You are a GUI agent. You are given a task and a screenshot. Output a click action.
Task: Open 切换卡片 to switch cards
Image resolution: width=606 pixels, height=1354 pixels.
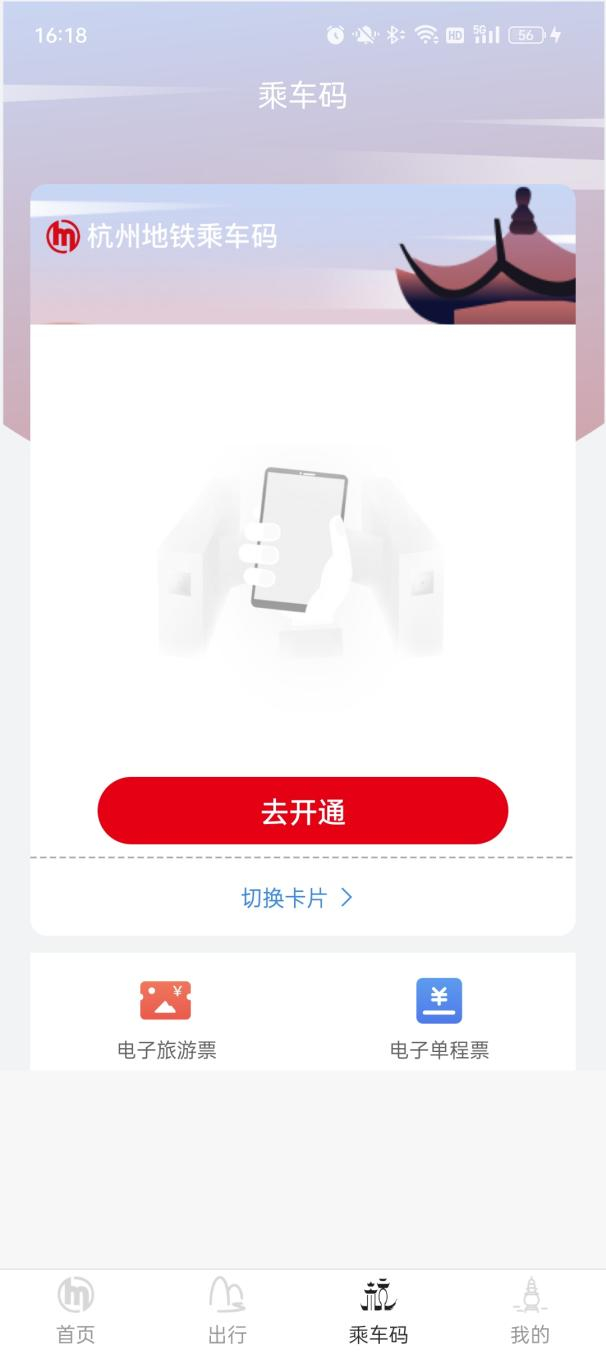pos(298,898)
